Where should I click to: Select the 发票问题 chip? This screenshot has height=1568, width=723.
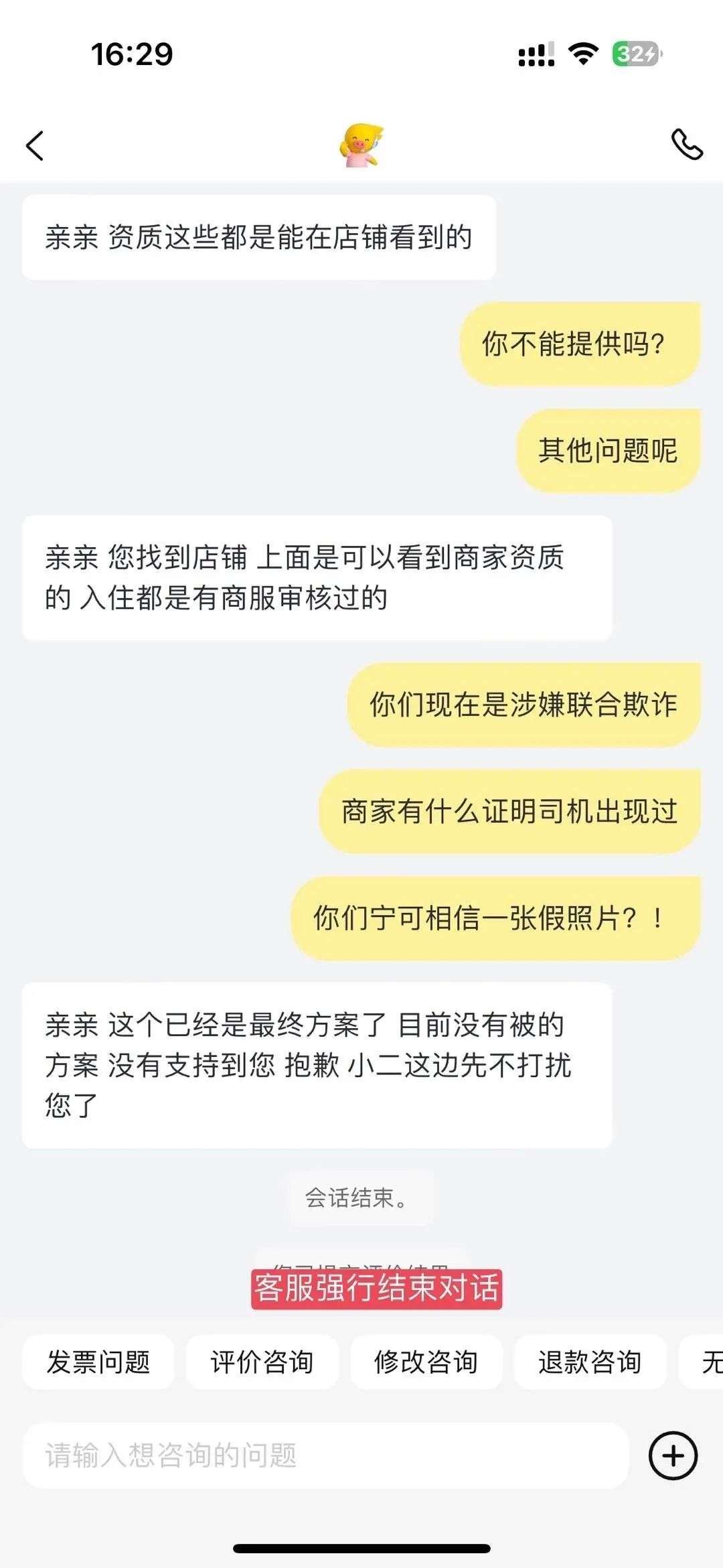[x=98, y=1362]
